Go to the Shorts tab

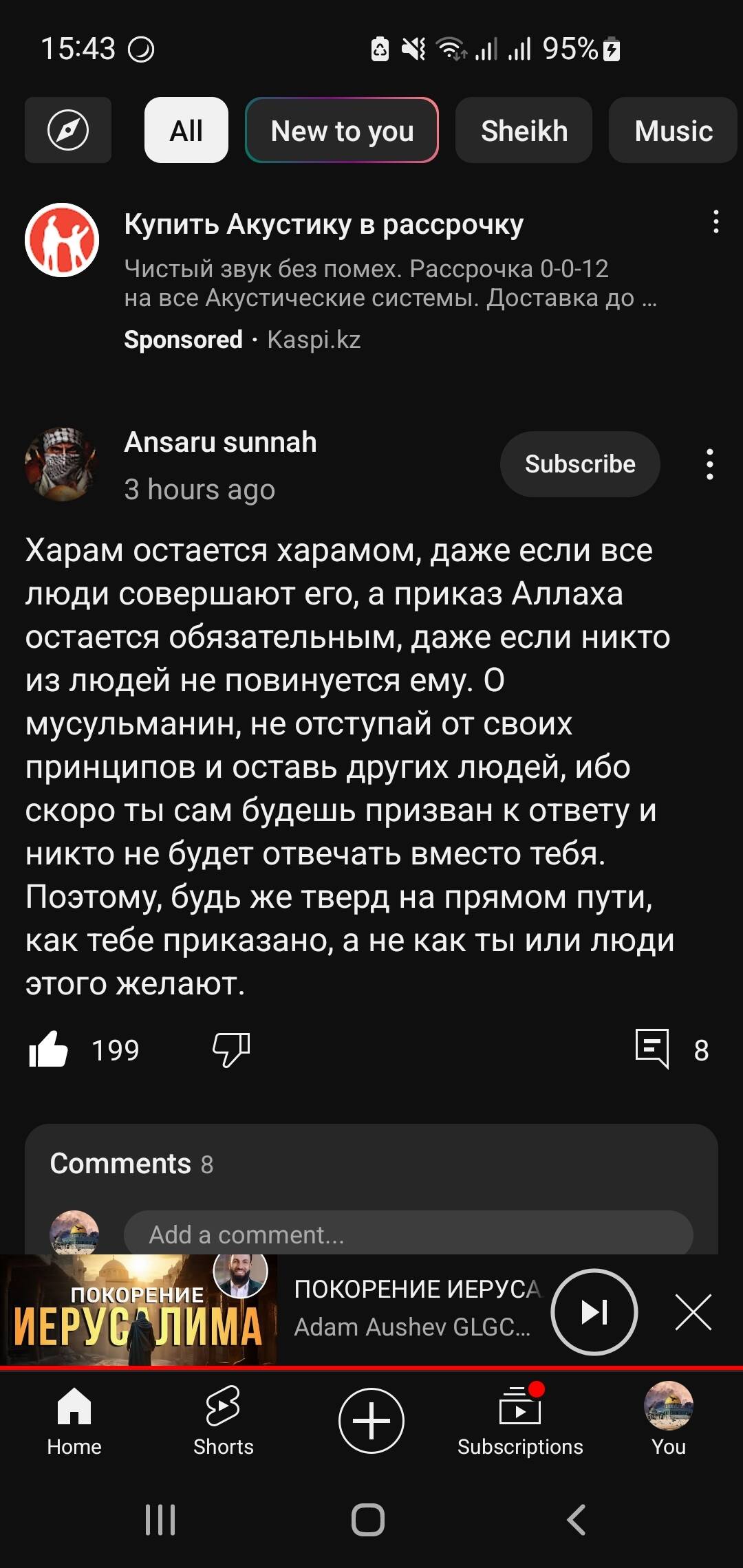tap(224, 1420)
